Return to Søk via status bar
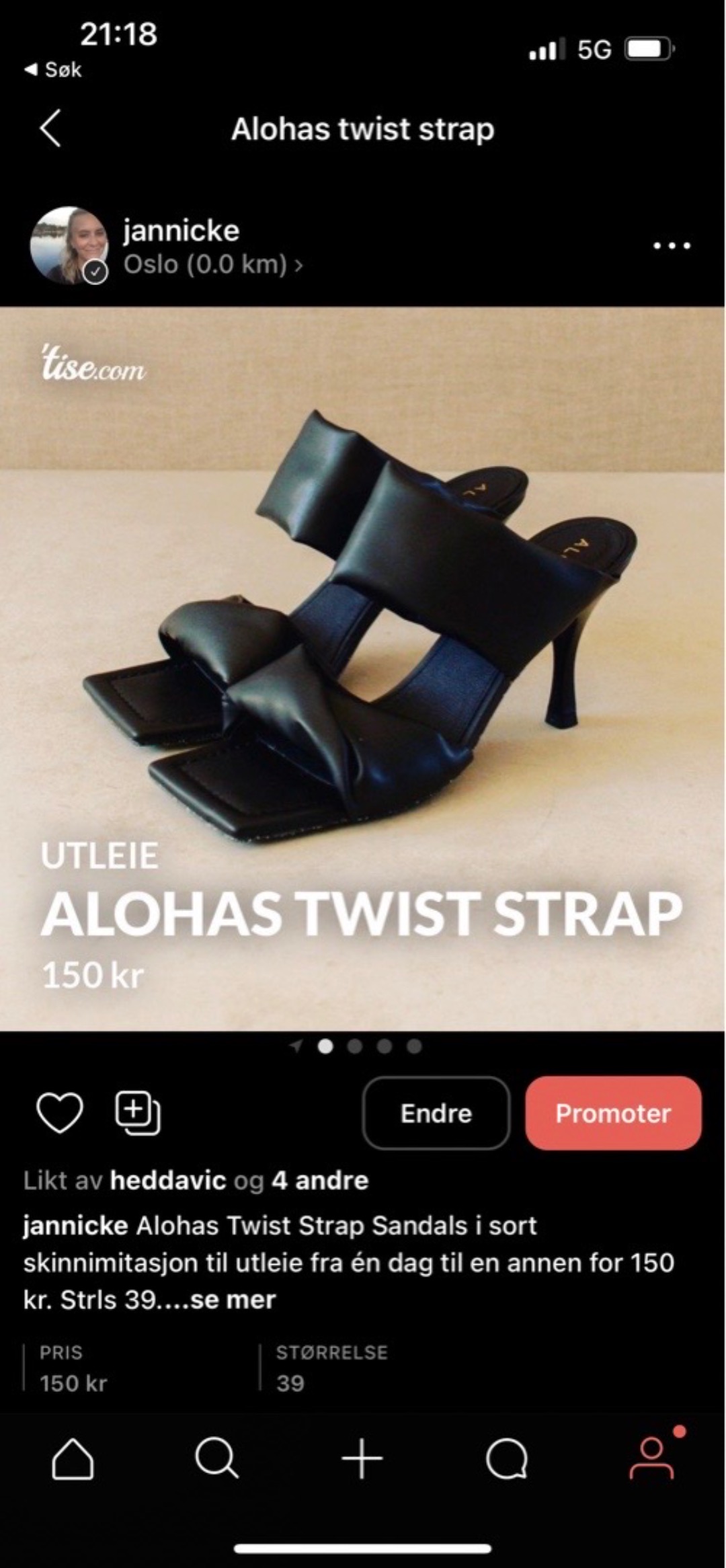Viewport: 726px width, 1568px height. pyautogui.click(x=54, y=69)
